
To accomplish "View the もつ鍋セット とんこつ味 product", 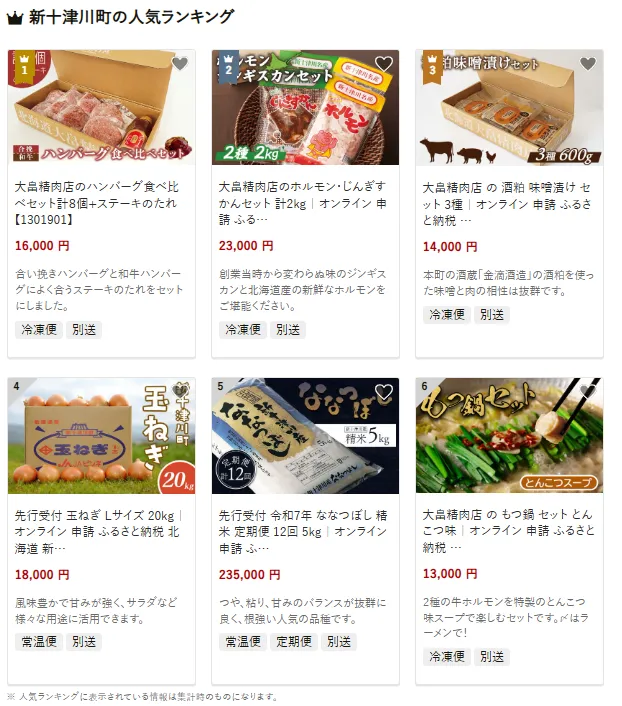I will (508, 523).
